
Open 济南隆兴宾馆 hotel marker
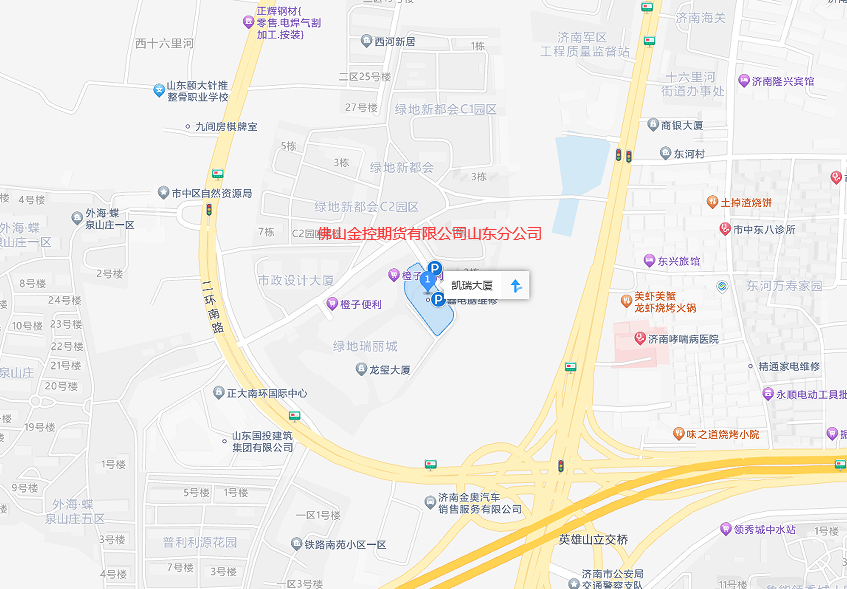[x=743, y=81]
